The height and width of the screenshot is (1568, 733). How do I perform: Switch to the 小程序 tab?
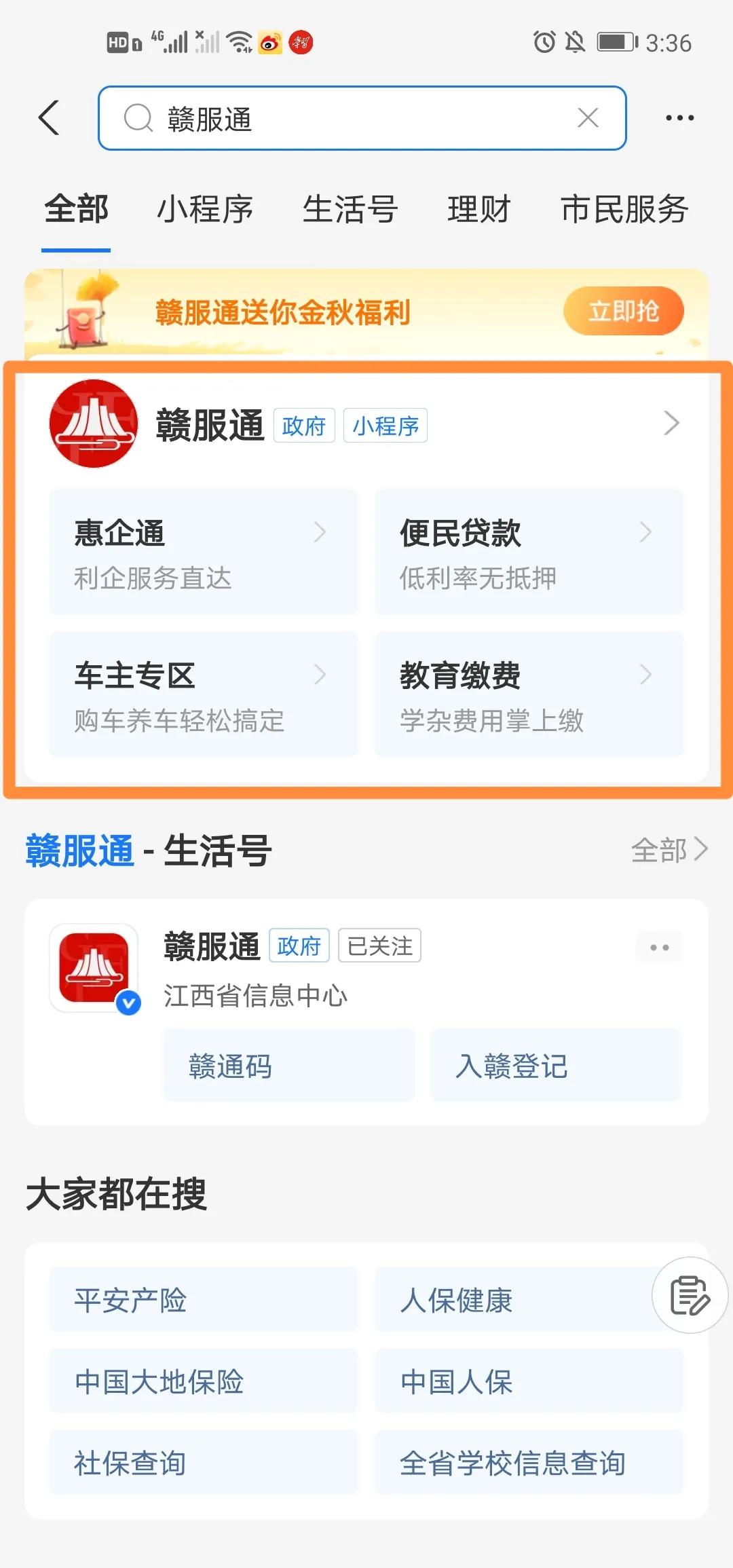point(205,209)
